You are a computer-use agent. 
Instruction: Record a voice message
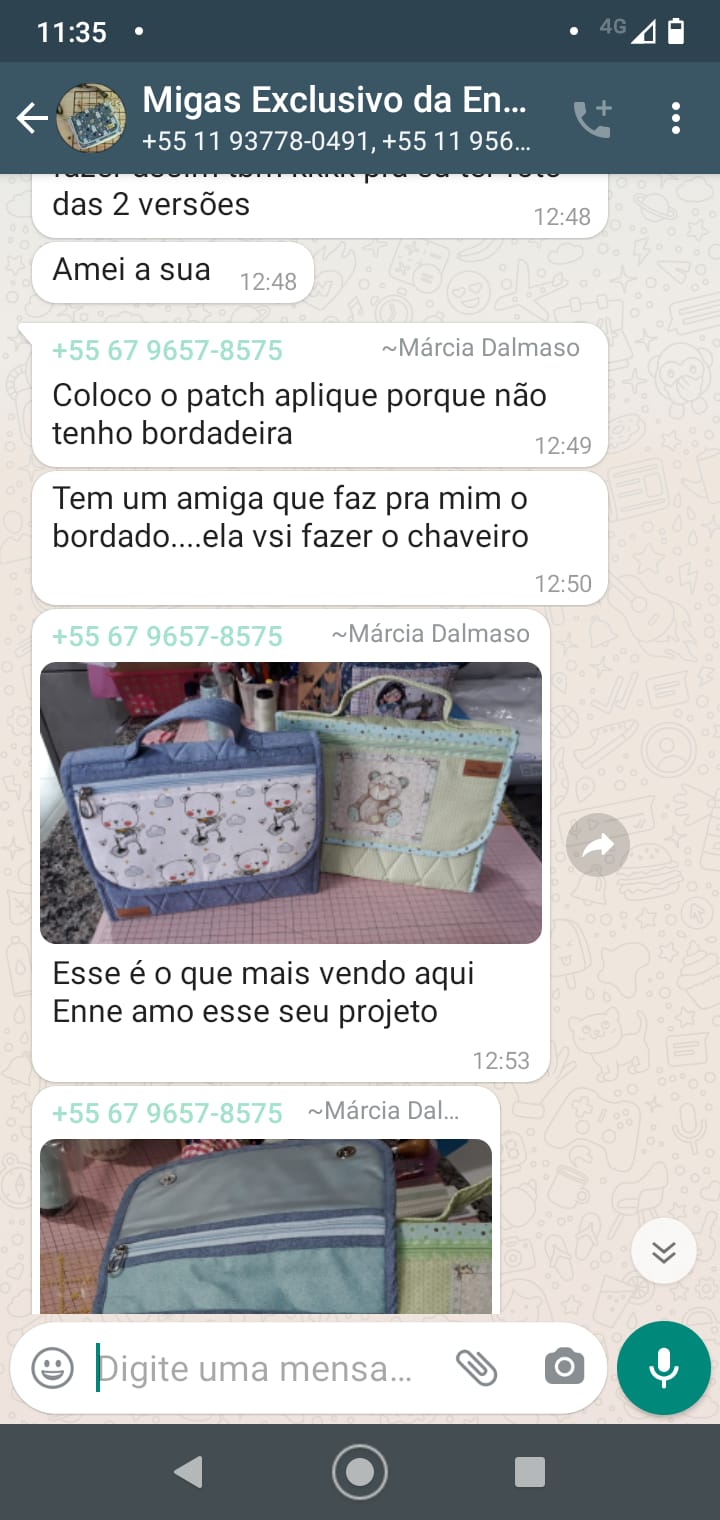664,1368
